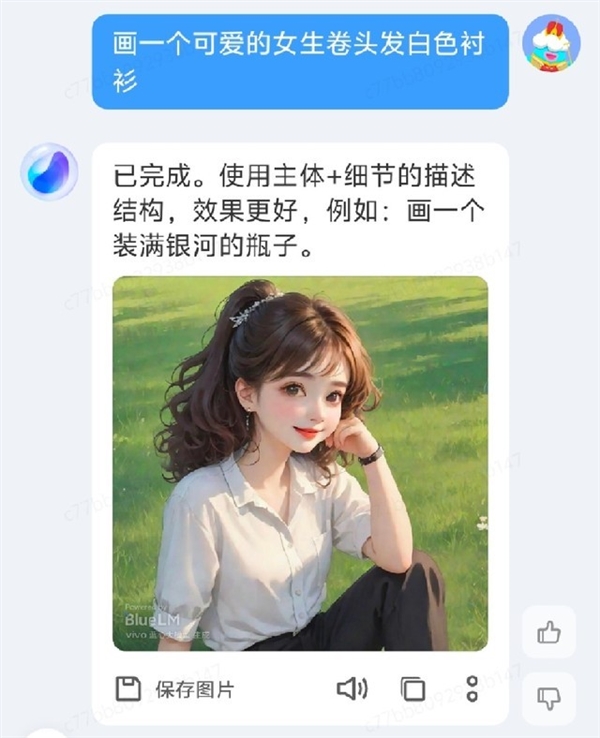
Task: Copy the response using the copy icon
Action: coord(412,689)
